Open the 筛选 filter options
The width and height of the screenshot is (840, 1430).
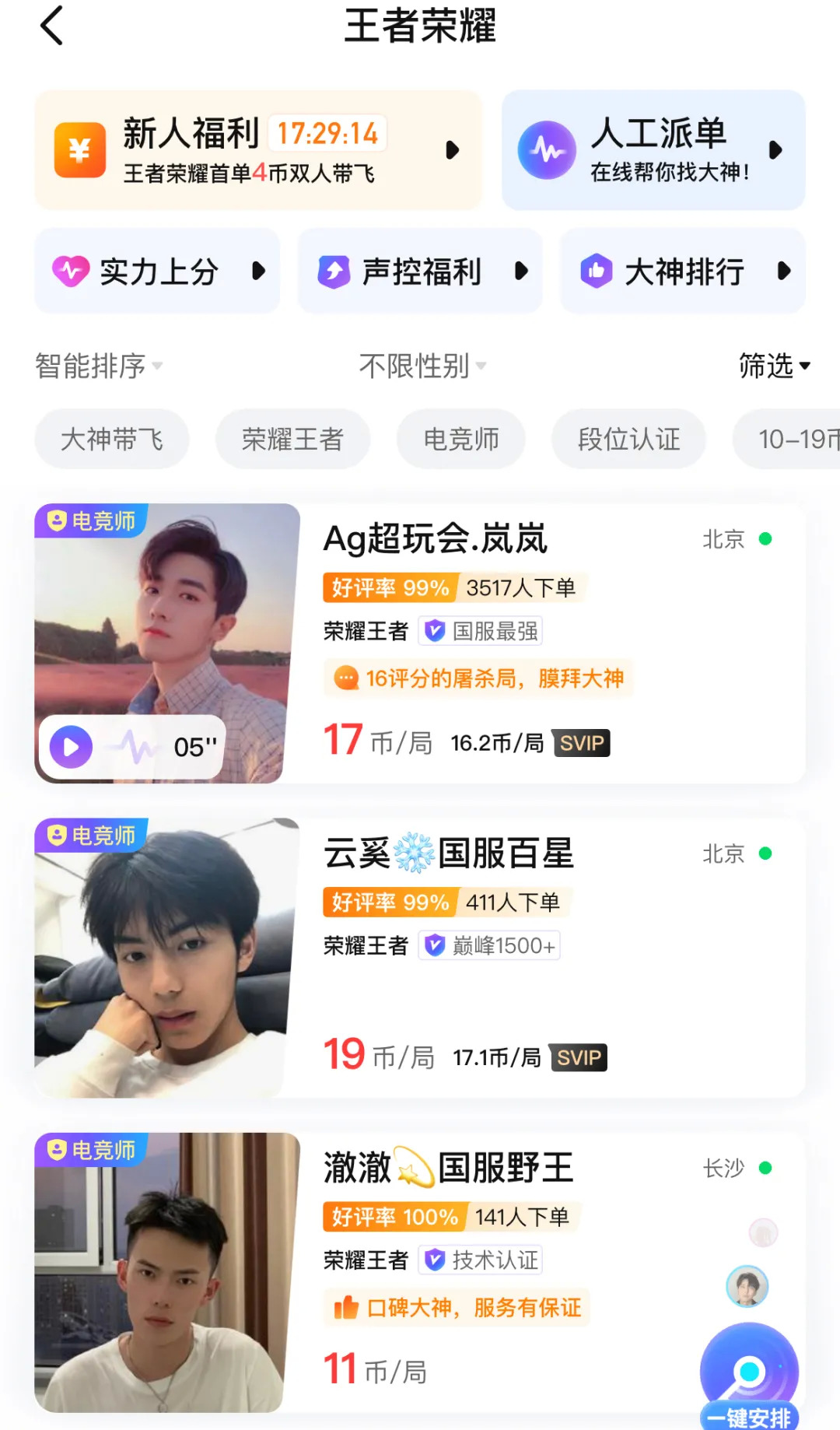[x=774, y=366]
